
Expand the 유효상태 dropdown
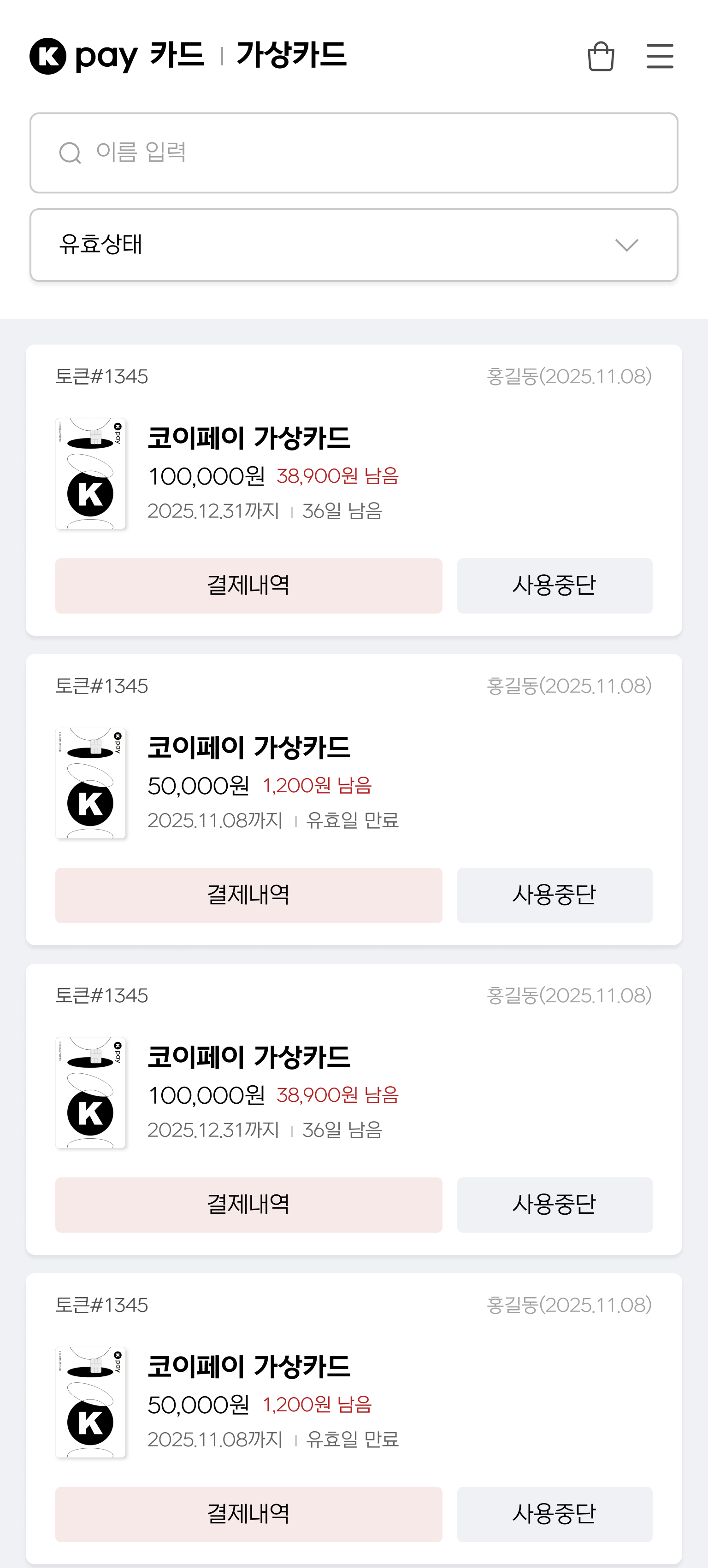(x=354, y=244)
